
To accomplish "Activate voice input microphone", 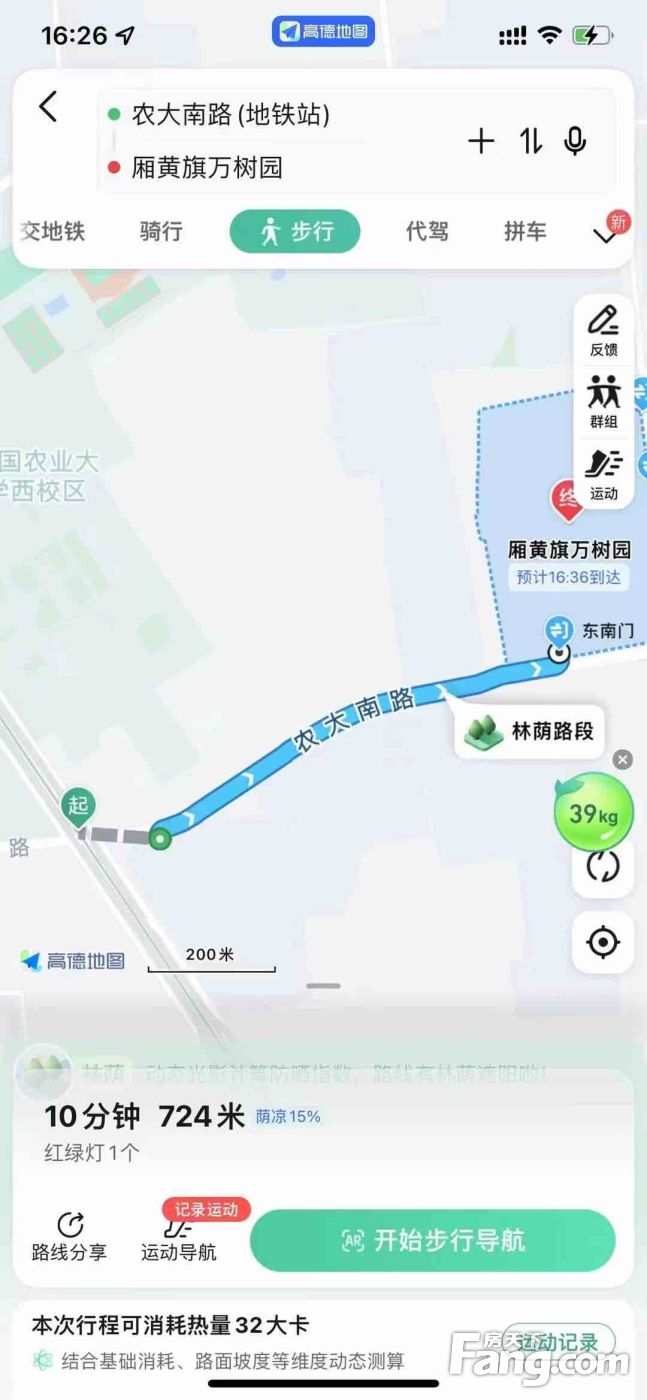I will [575, 141].
